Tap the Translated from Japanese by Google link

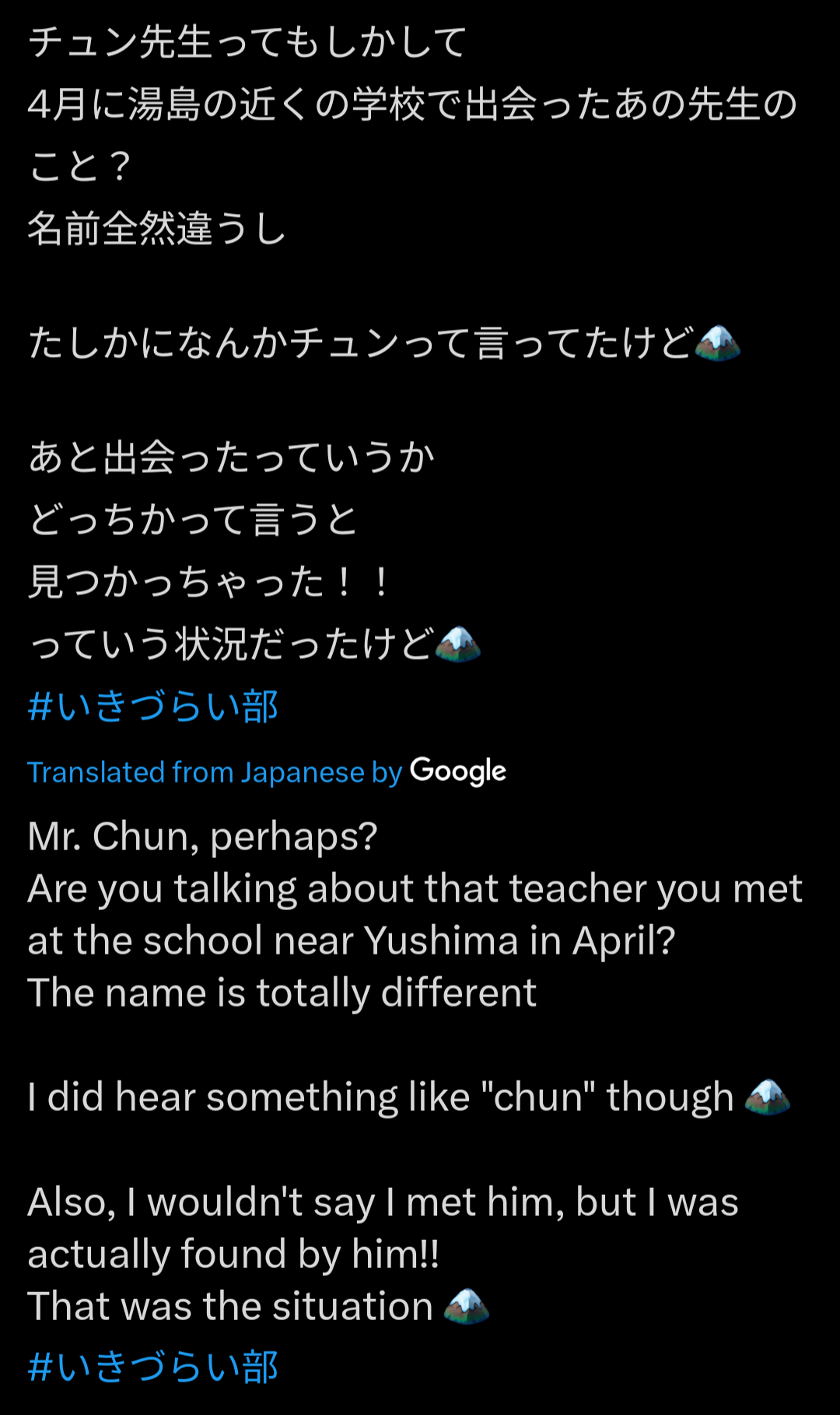(x=267, y=772)
